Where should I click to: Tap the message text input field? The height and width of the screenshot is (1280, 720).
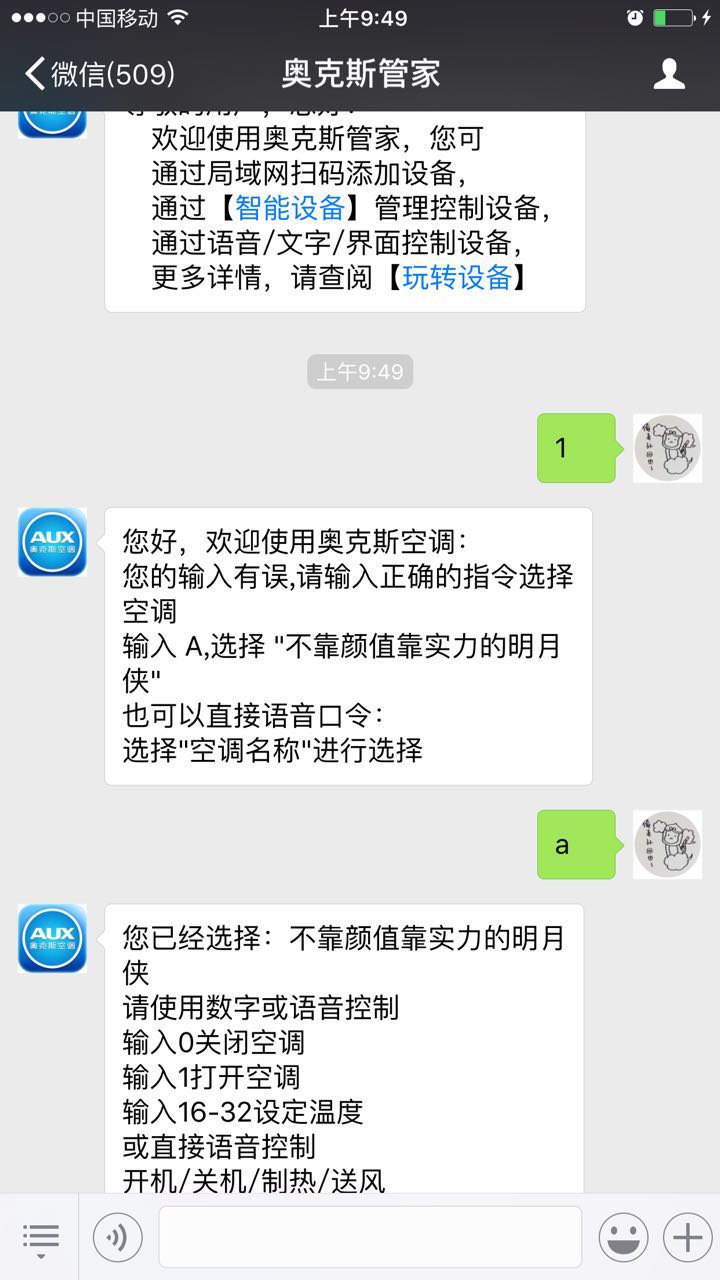point(370,1237)
